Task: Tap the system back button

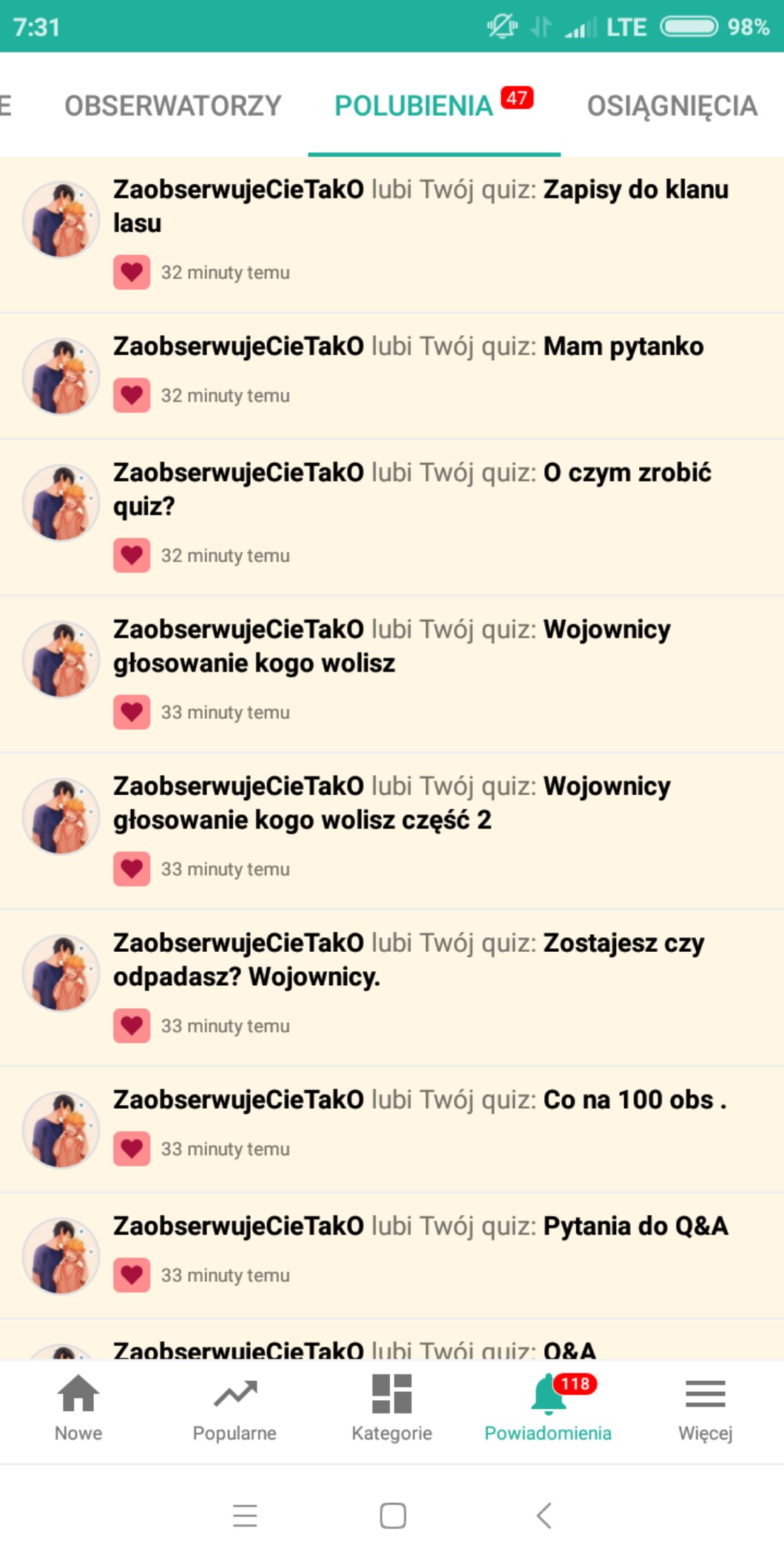Action: [544, 1515]
